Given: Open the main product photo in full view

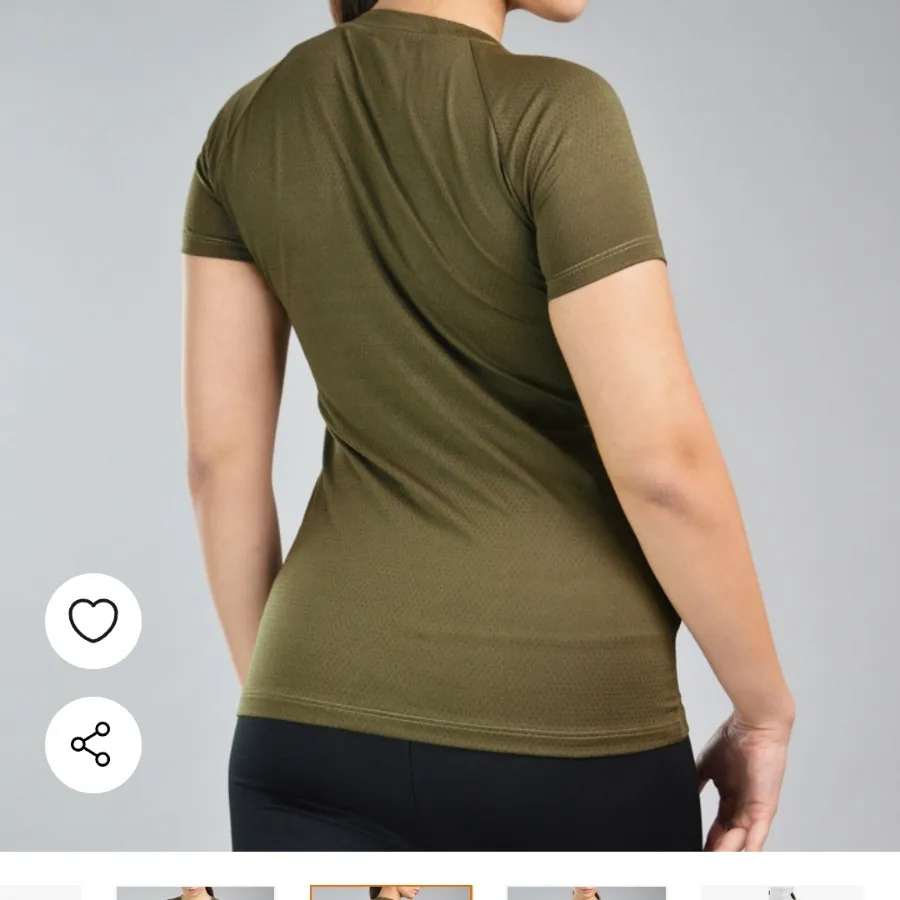Looking at the screenshot, I should (450, 400).
